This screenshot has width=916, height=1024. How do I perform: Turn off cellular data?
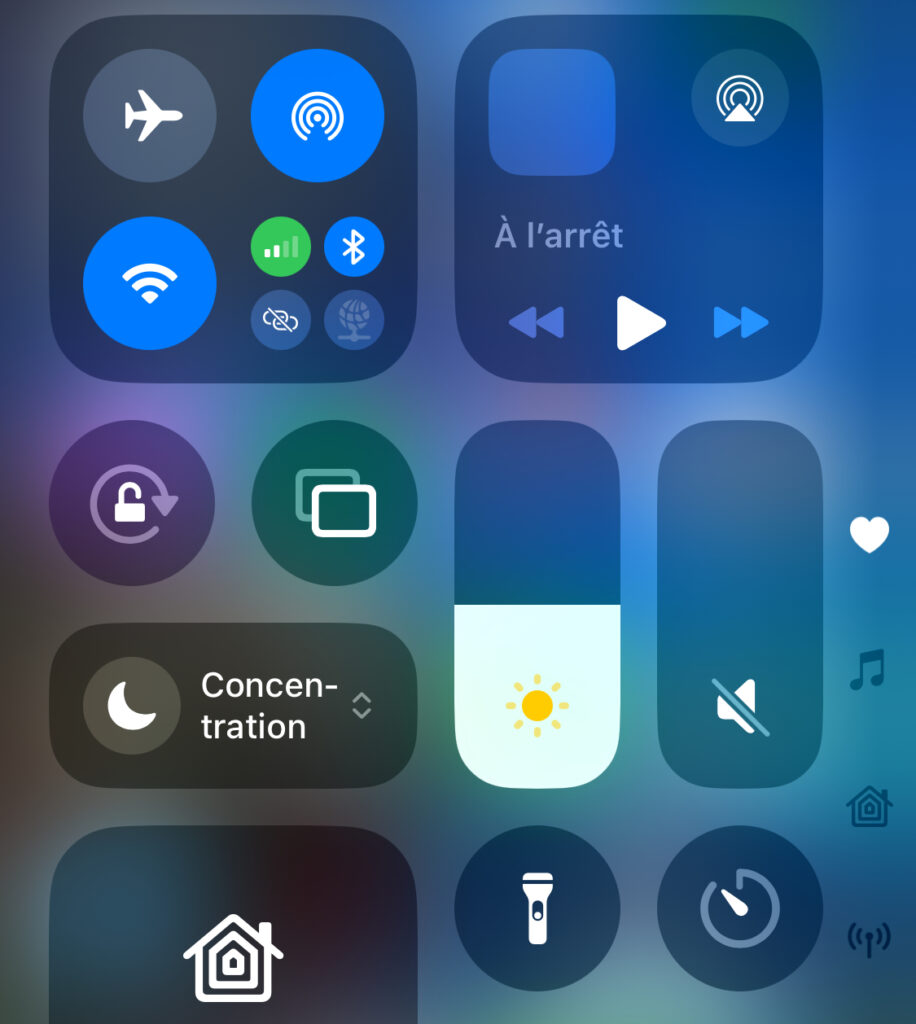(280, 246)
